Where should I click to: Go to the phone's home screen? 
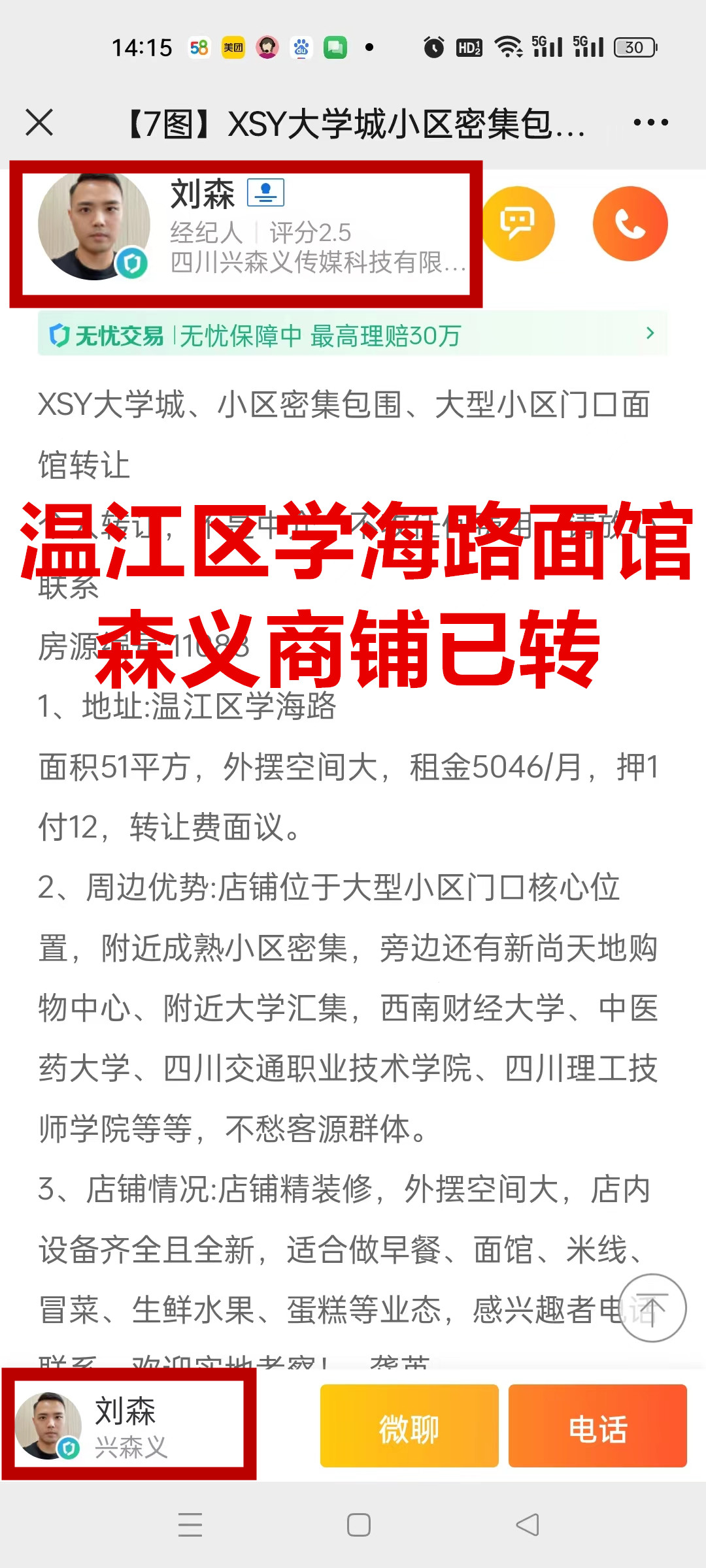pyautogui.click(x=358, y=1525)
